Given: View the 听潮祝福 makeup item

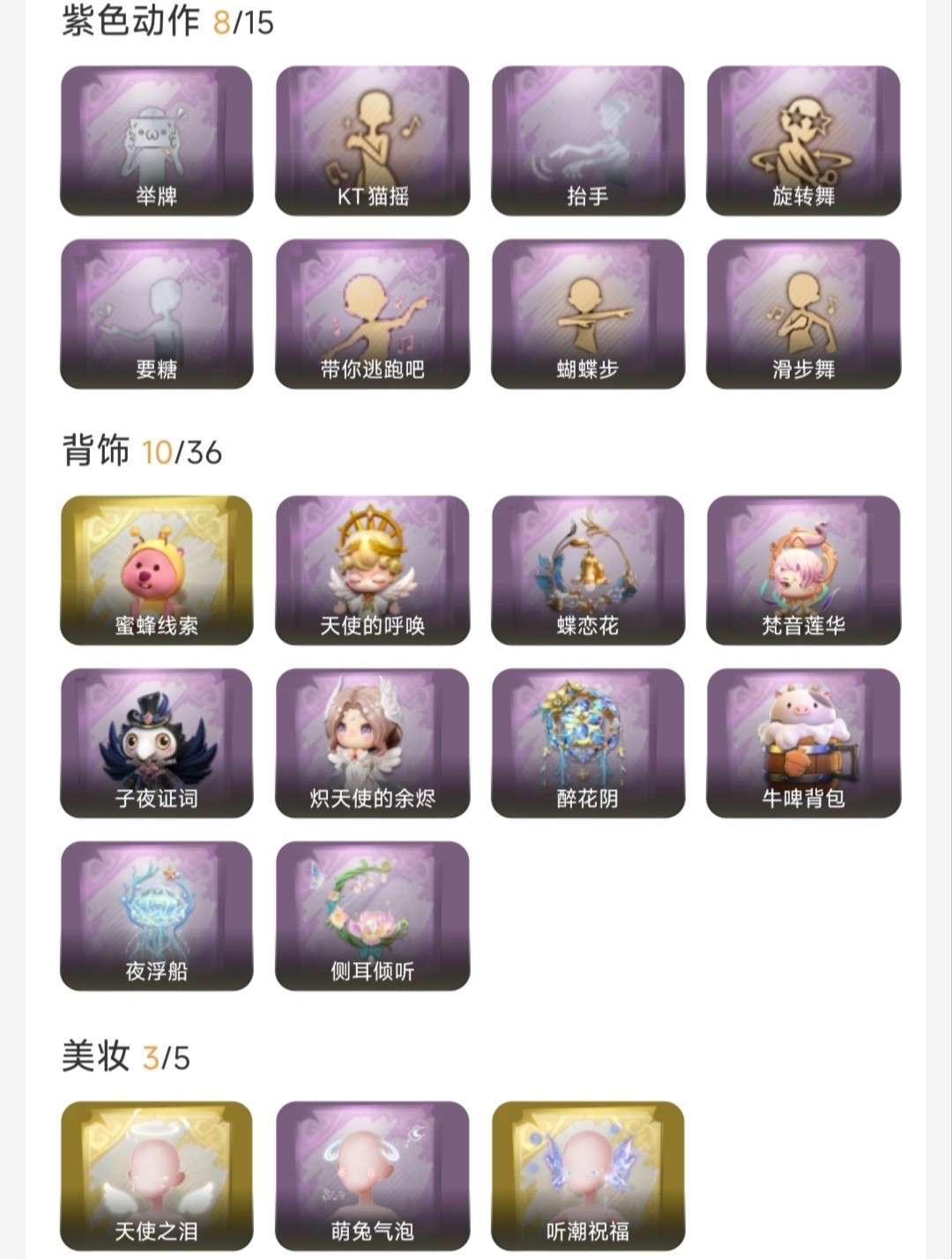Looking at the screenshot, I should [x=588, y=1175].
